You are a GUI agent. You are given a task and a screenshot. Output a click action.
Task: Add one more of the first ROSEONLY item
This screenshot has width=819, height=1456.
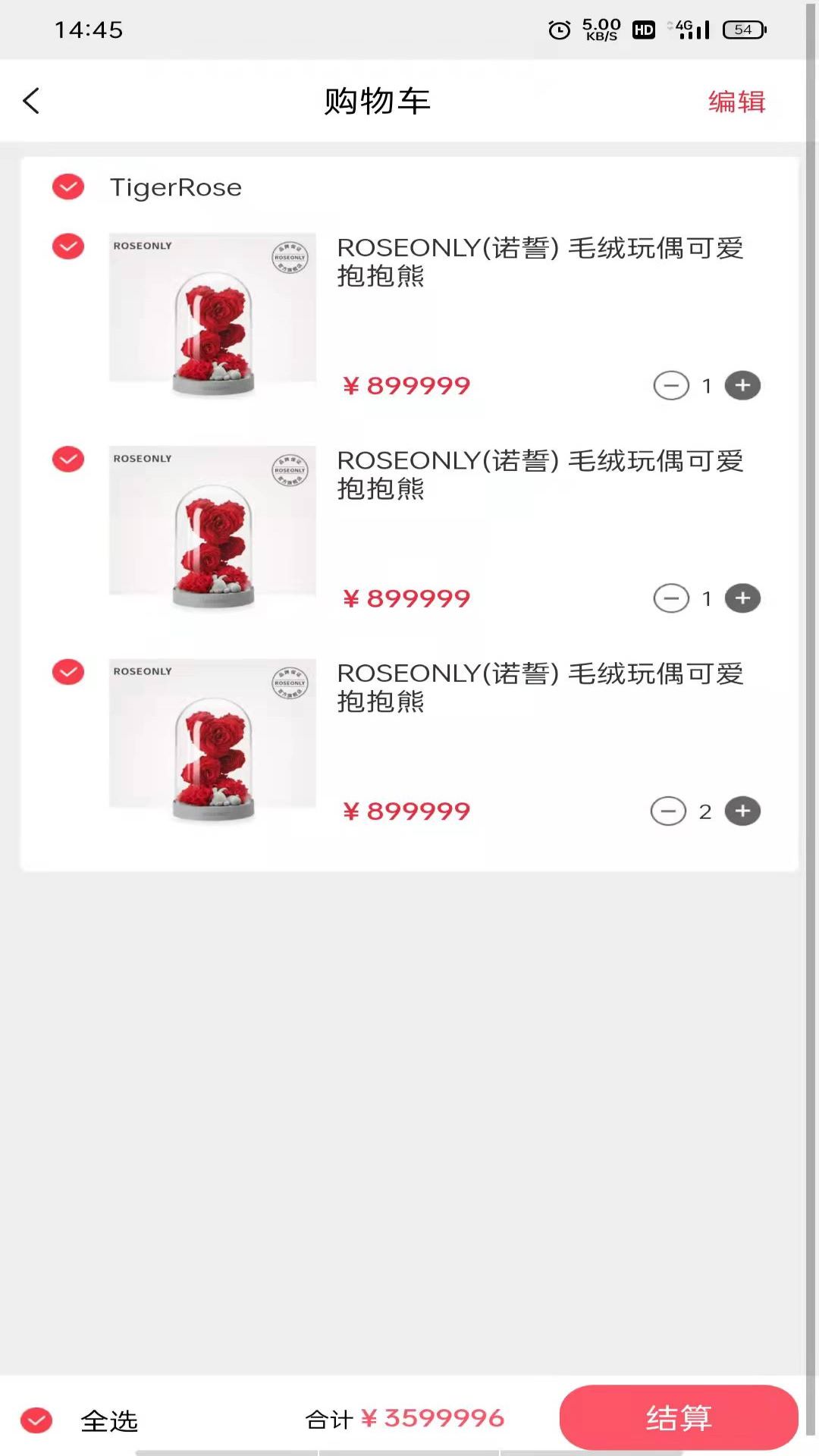(742, 386)
